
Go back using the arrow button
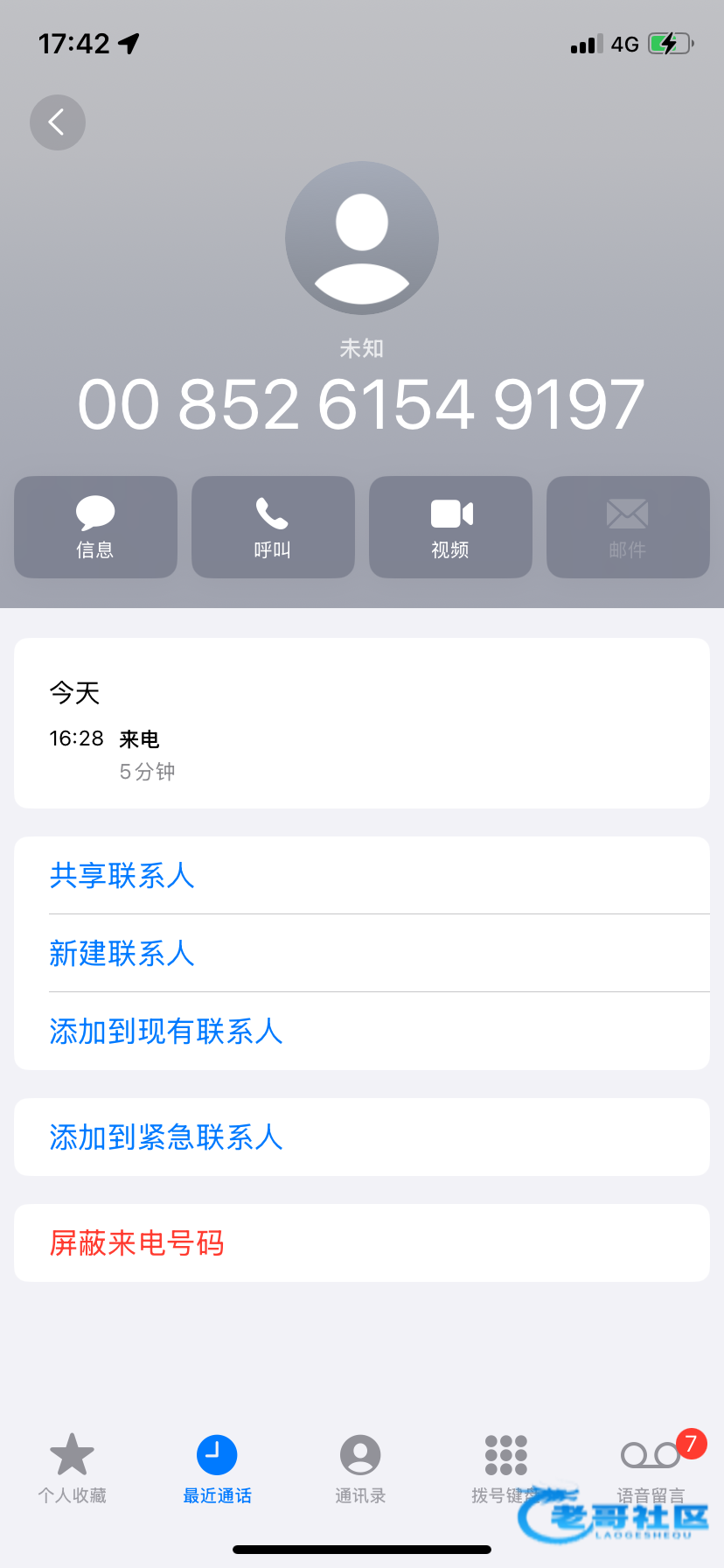58,122
